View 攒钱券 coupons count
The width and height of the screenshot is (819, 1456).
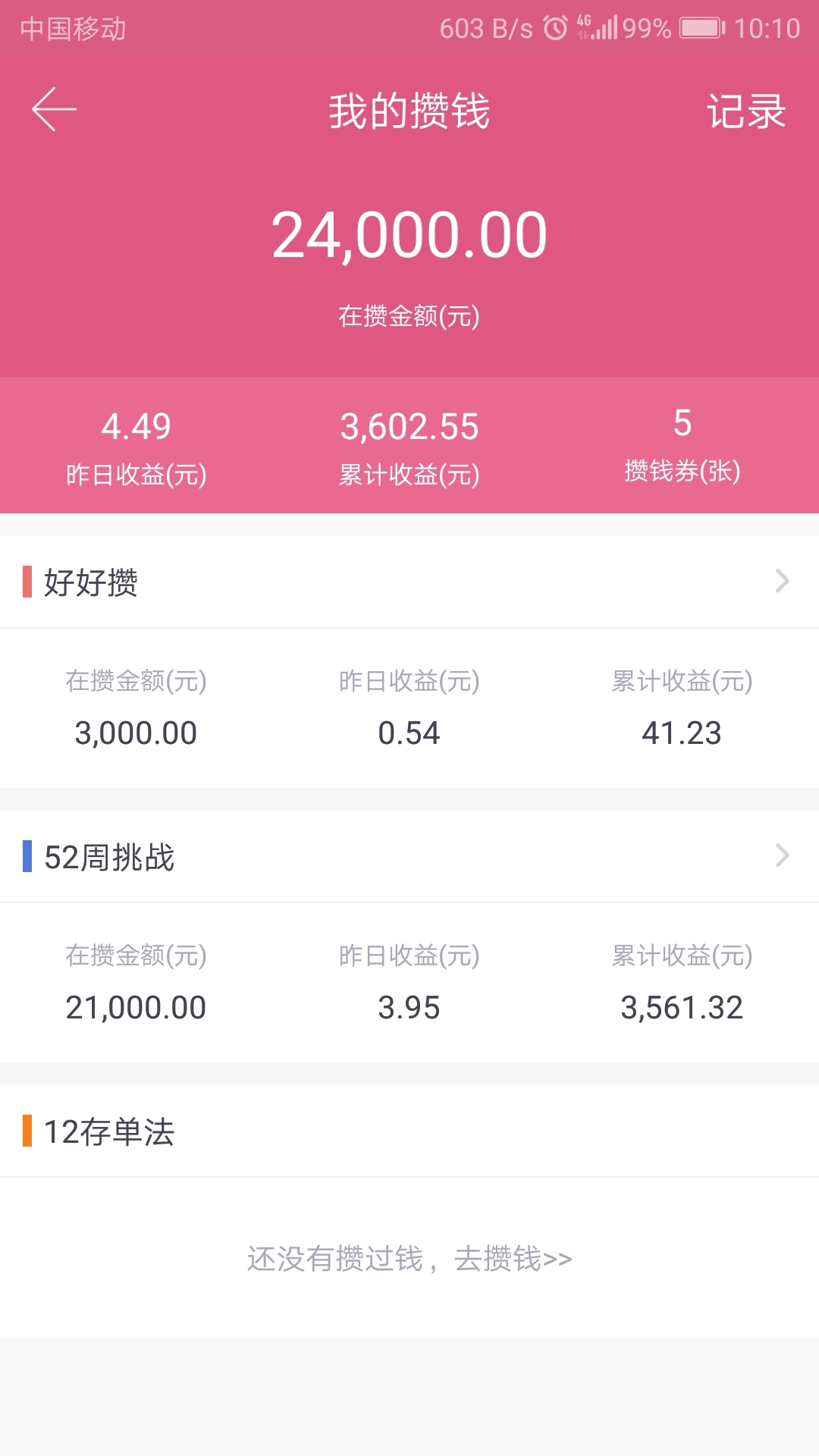pyautogui.click(x=682, y=446)
